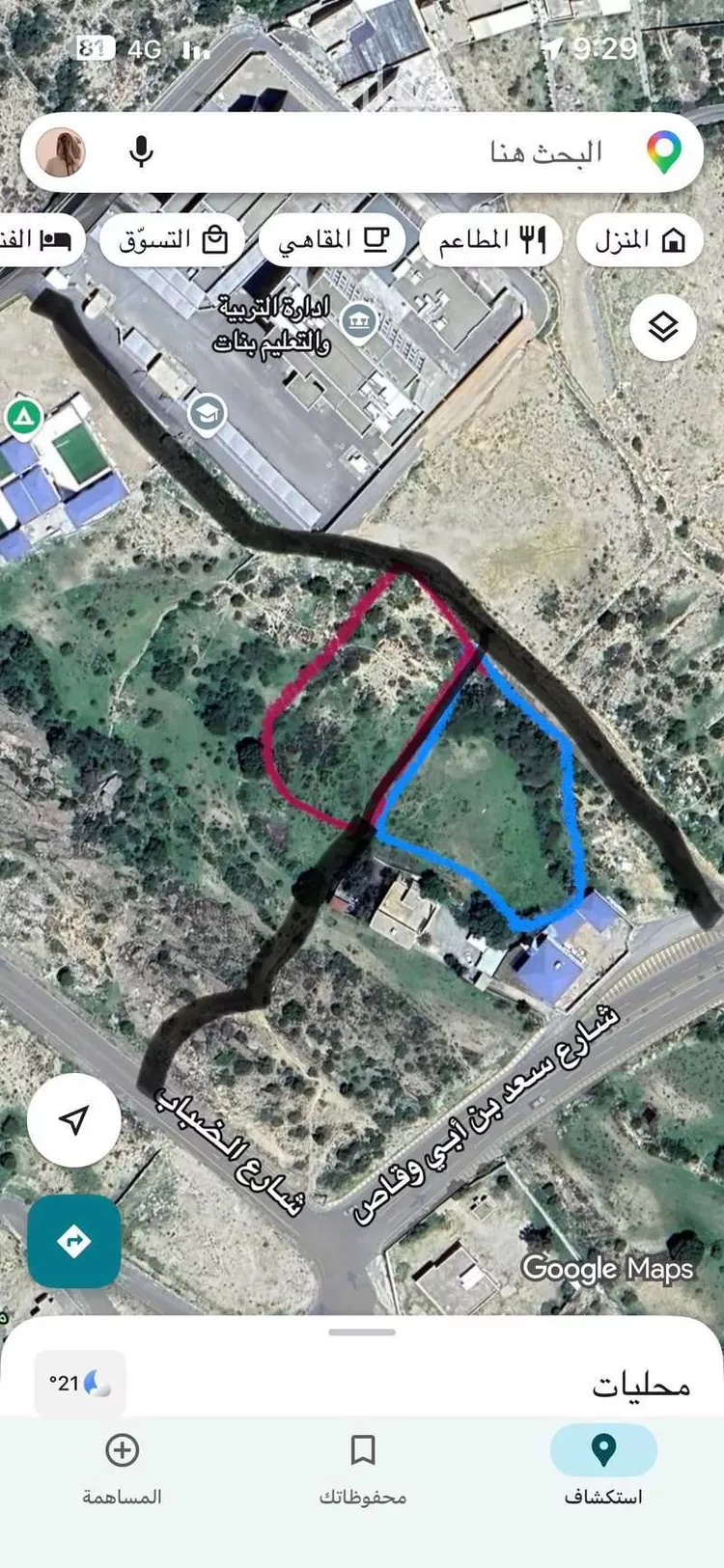Tap the search field البحث هنا
The width and height of the screenshot is (724, 1568).
coord(463,152)
